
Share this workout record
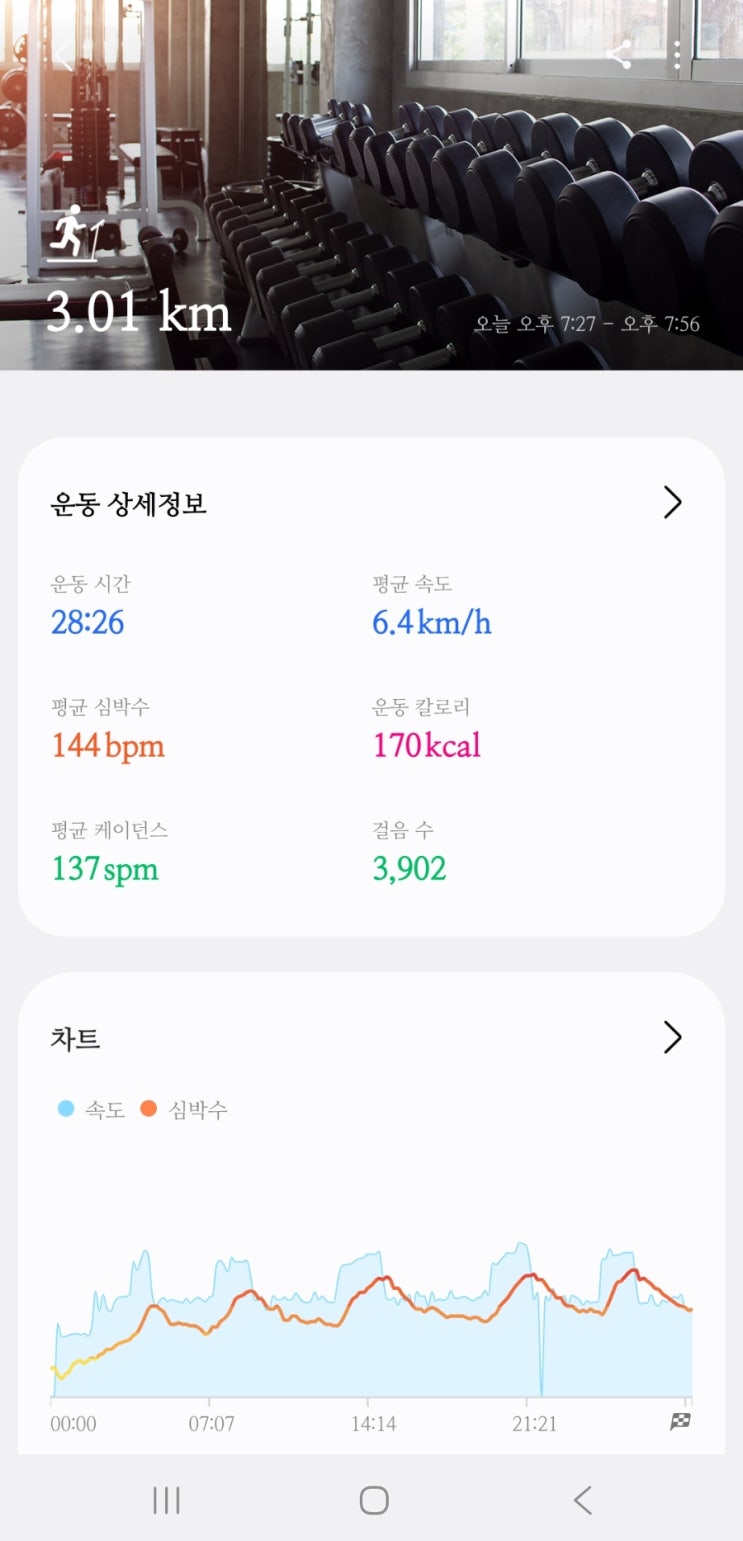619,55
